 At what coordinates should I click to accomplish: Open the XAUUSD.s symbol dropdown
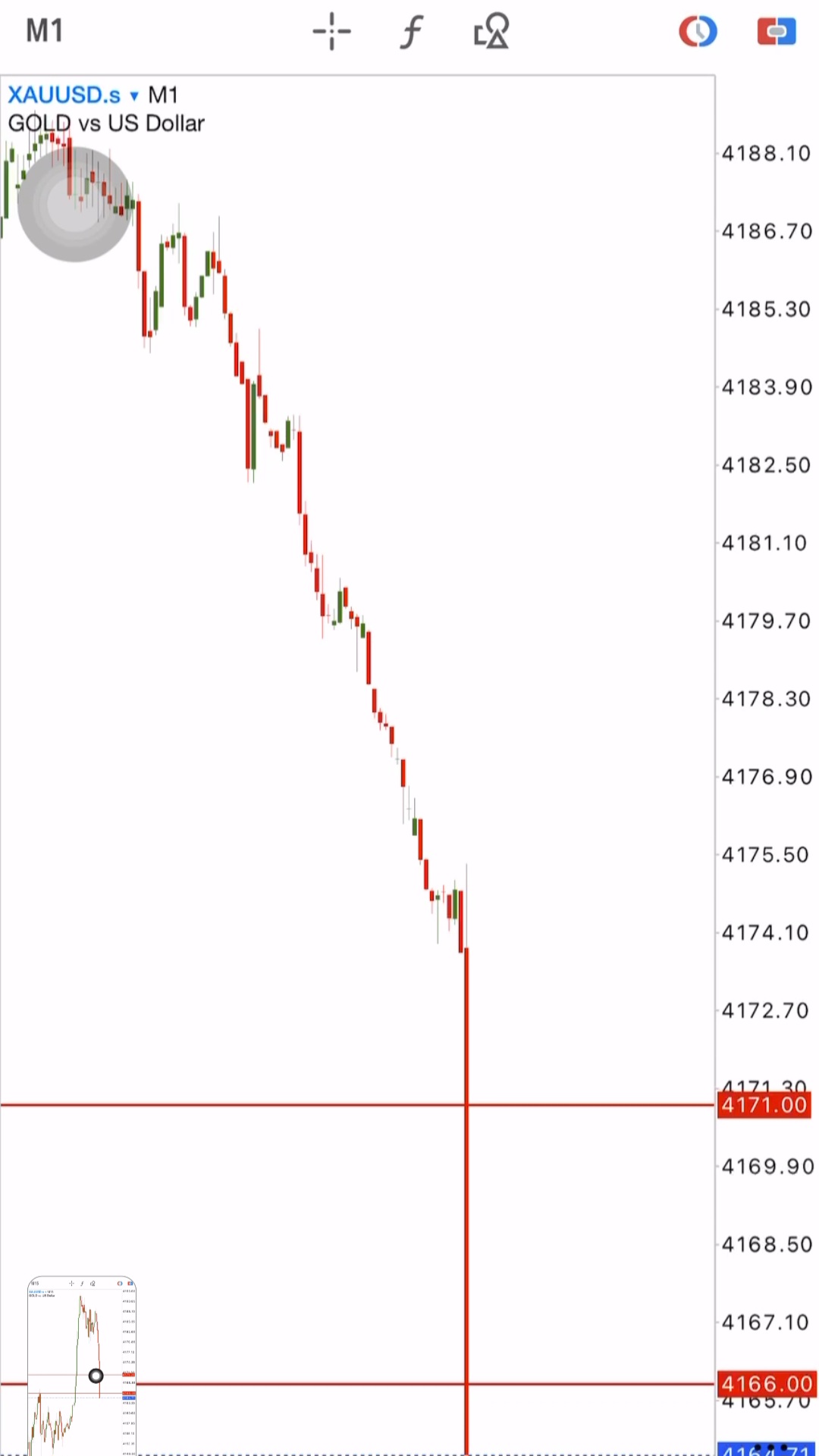coord(74,95)
